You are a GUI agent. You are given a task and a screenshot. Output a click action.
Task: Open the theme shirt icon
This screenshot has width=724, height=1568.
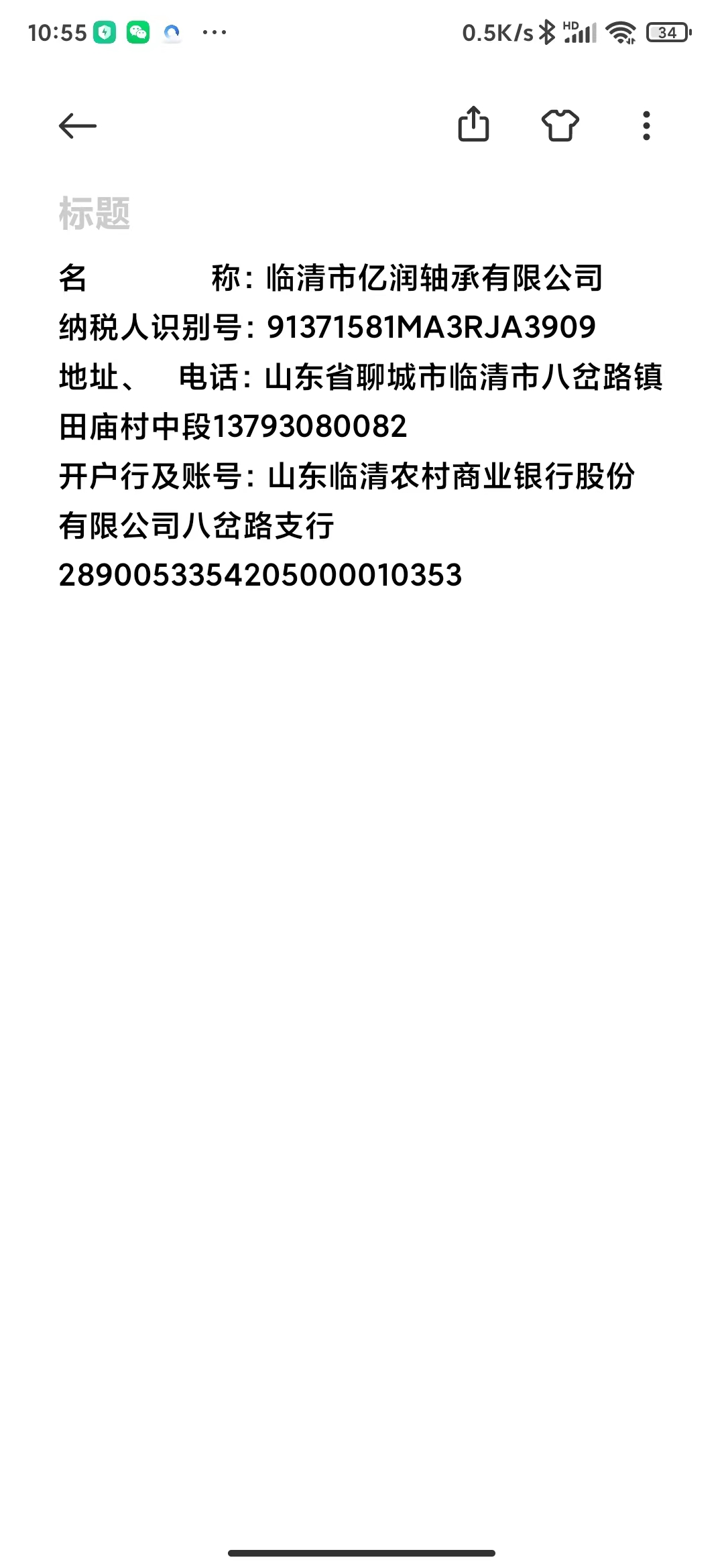click(x=560, y=125)
